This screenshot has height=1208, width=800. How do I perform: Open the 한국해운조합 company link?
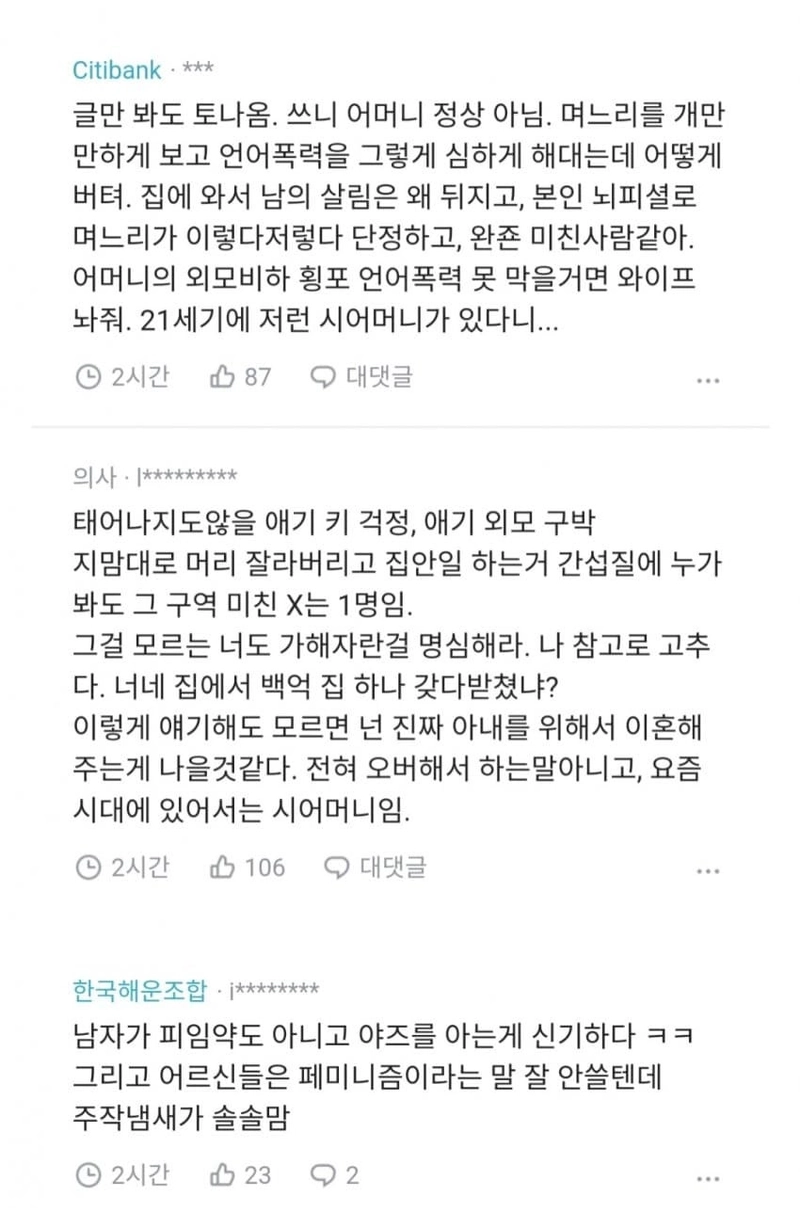[139, 991]
